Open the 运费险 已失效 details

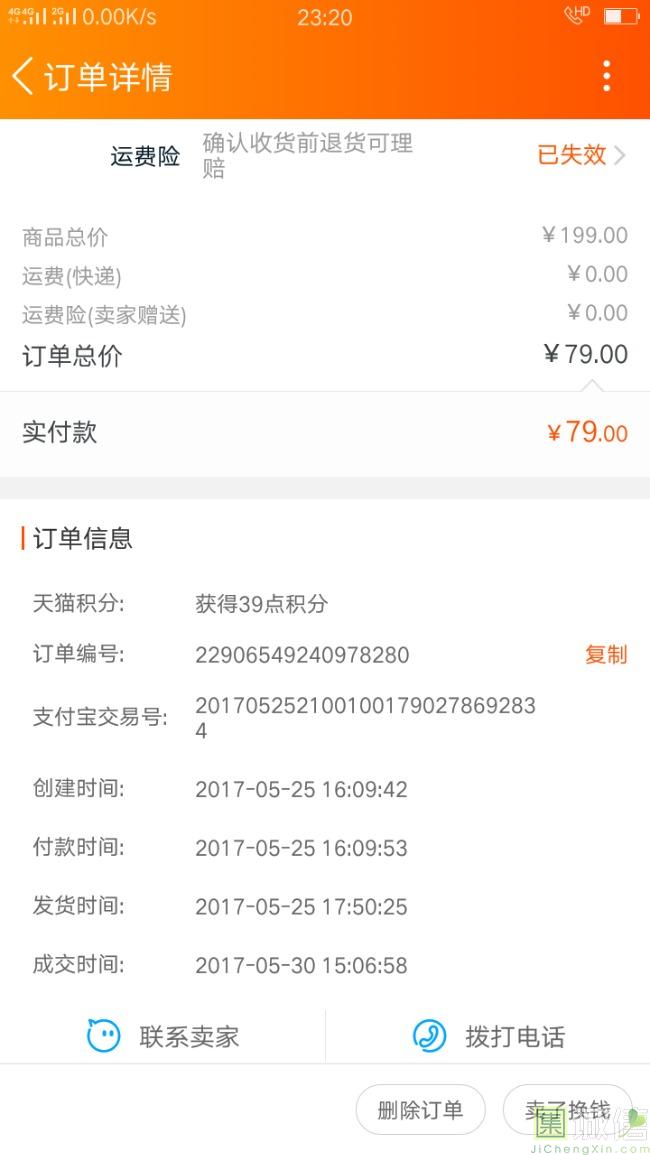click(x=580, y=155)
